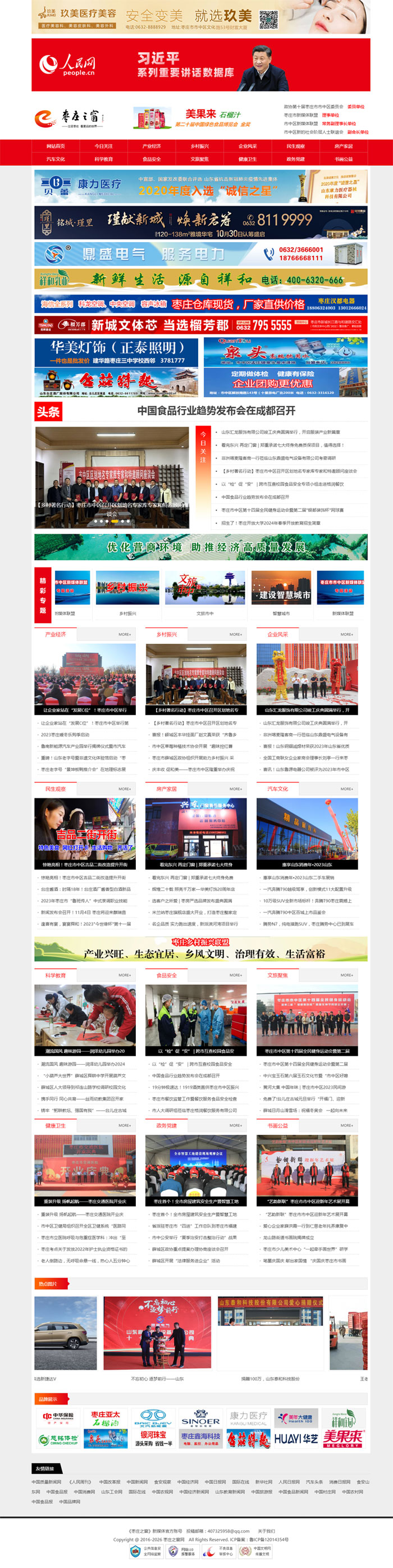Tap MORE+ beside 产业经济
393x1568 pixels.
tap(124, 634)
